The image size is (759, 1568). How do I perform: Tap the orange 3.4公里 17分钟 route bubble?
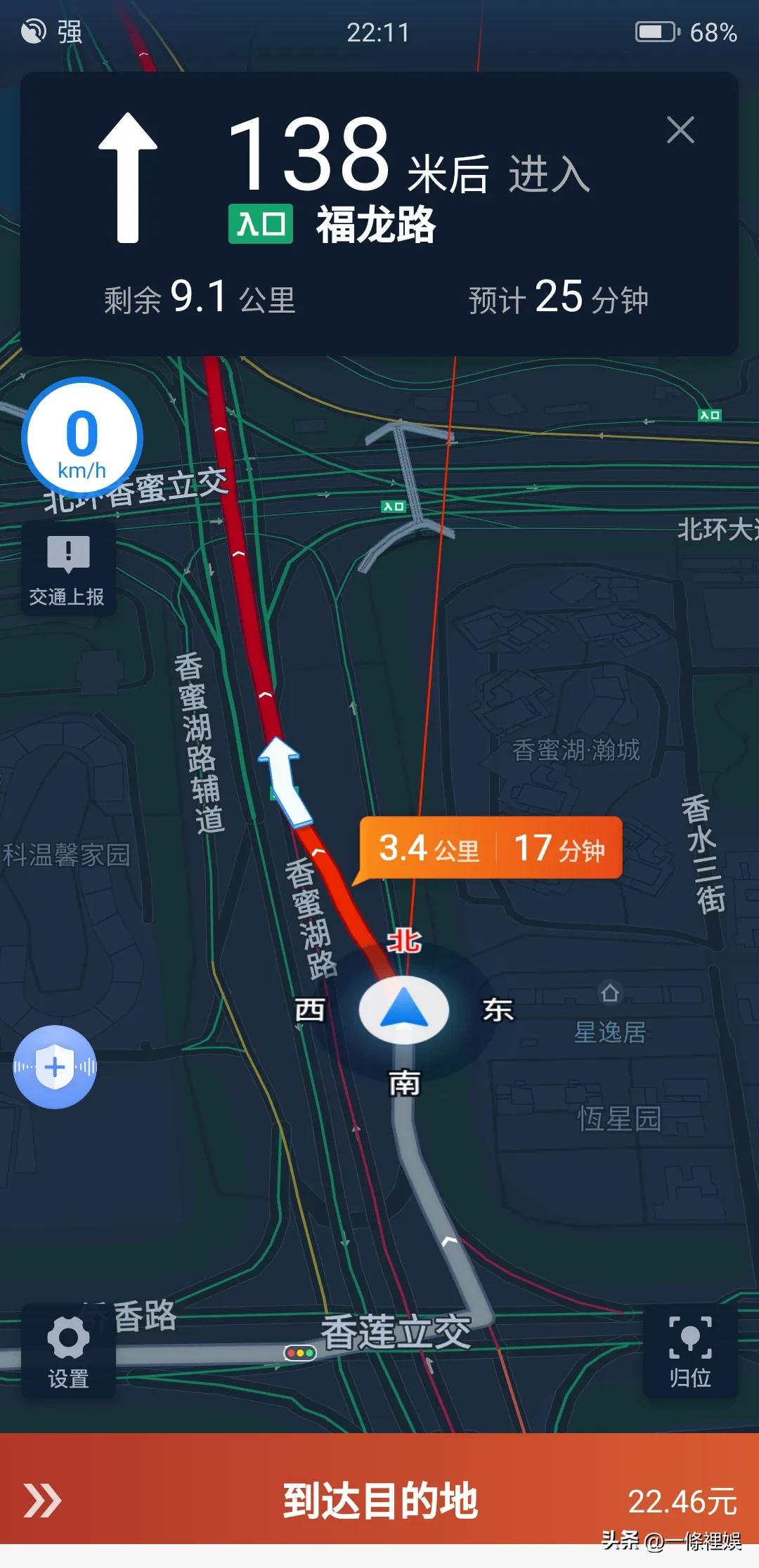click(490, 849)
